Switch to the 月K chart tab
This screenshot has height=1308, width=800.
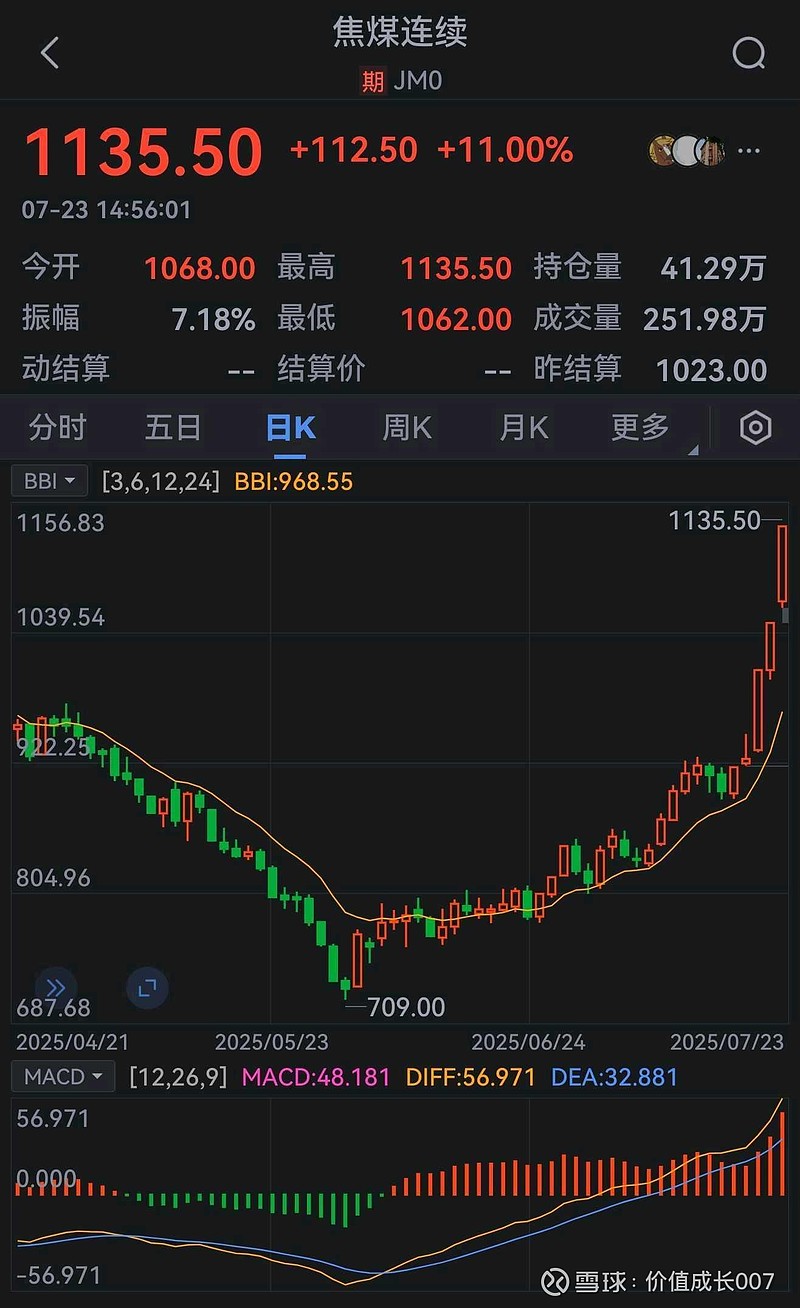pyautogui.click(x=524, y=428)
